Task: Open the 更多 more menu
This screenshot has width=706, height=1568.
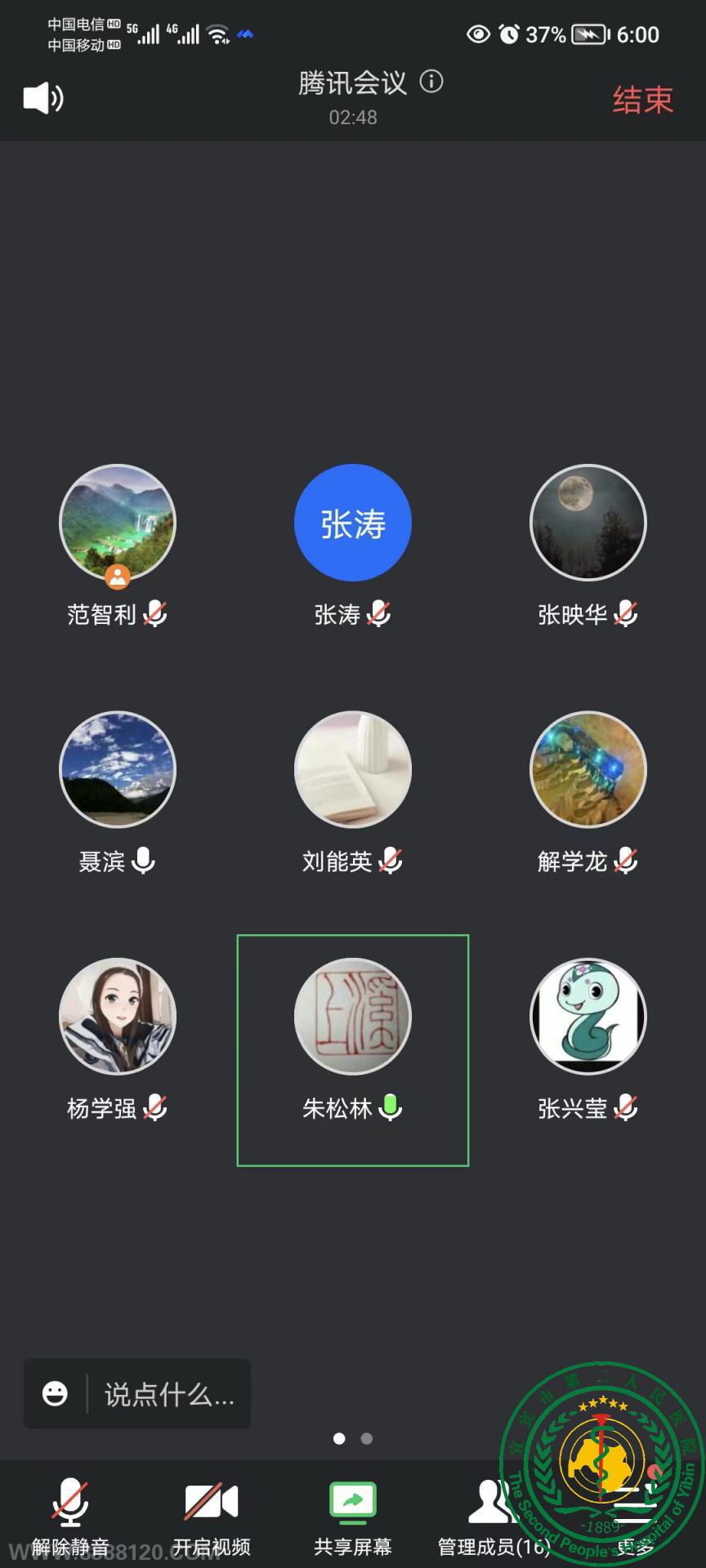Action: point(636,1515)
